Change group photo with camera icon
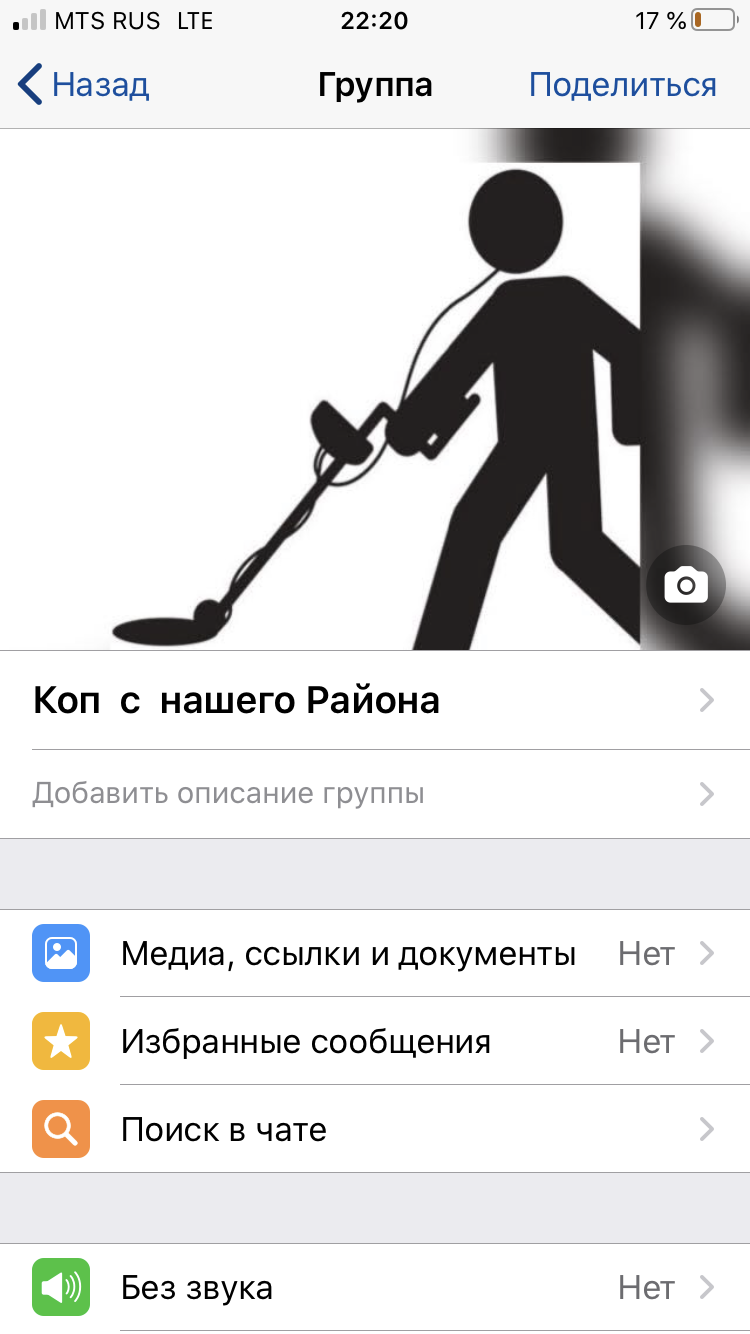Screen dimensions: 750x1334 tap(685, 585)
